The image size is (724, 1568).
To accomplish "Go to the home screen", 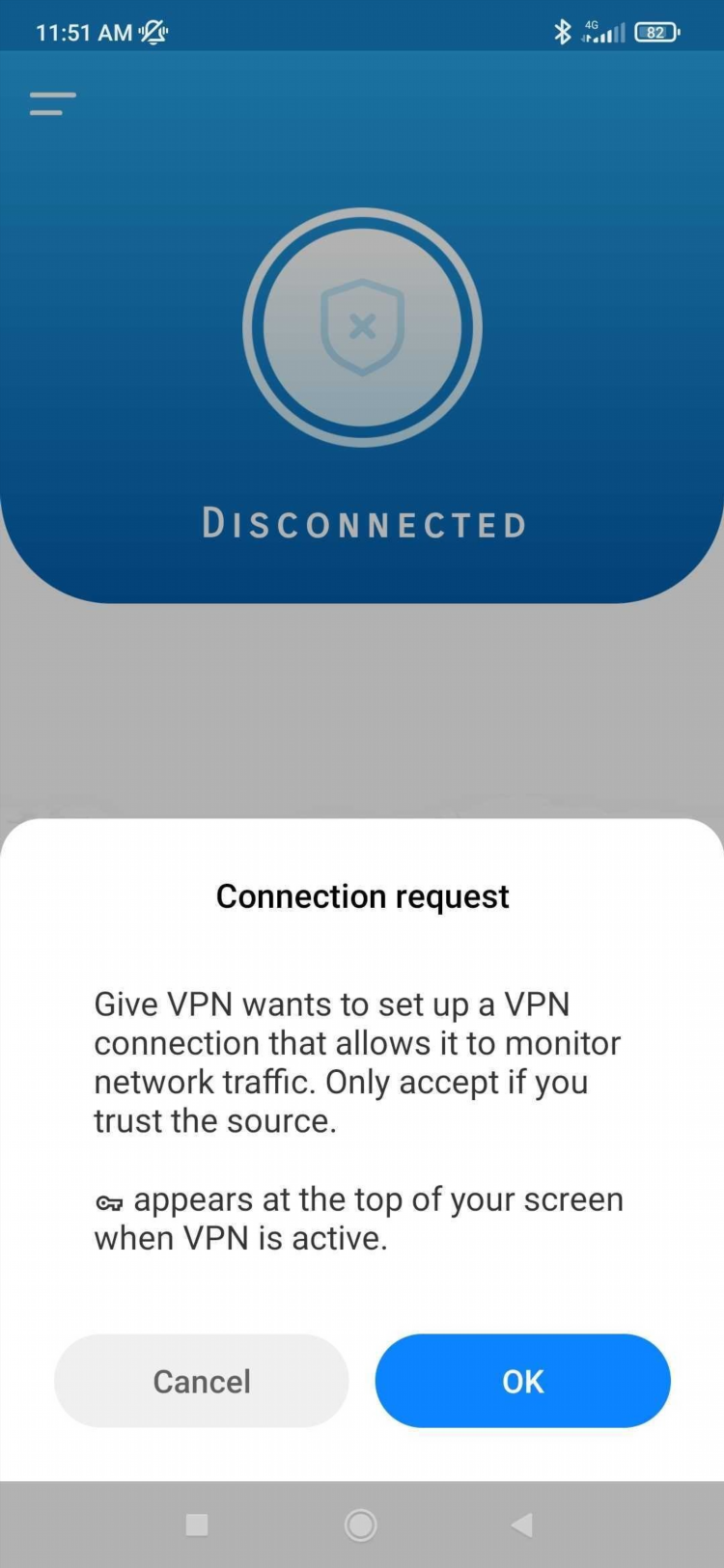I will 361,1525.
